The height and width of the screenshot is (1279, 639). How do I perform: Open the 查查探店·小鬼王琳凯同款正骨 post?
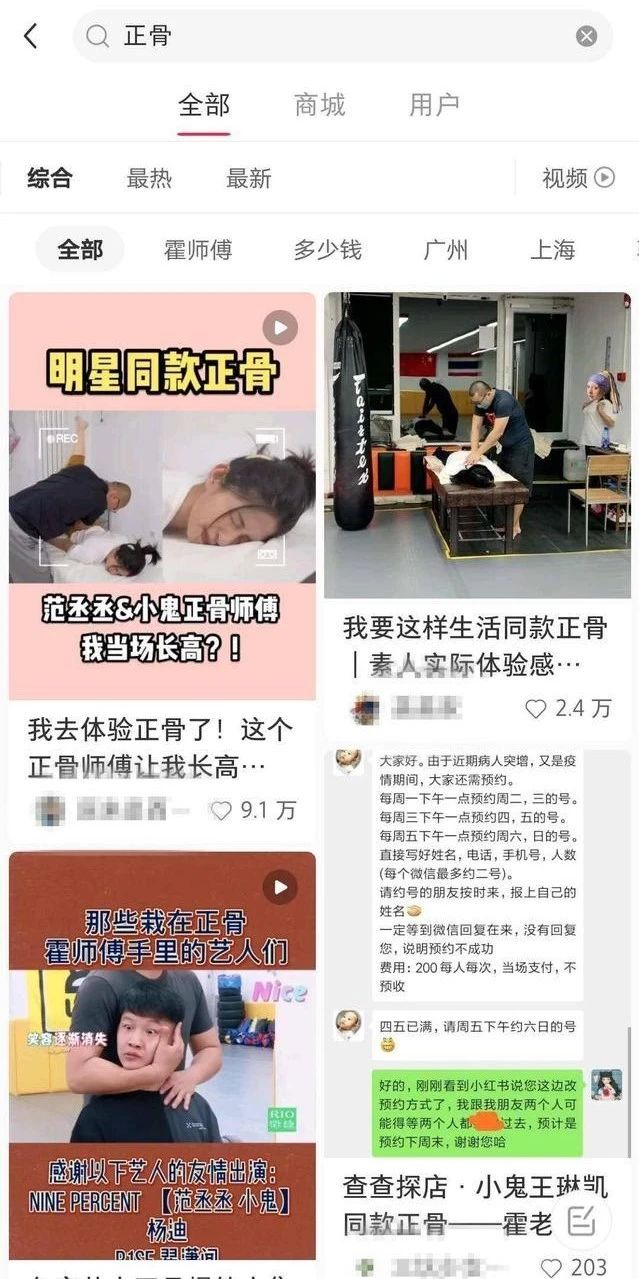tap(477, 1000)
